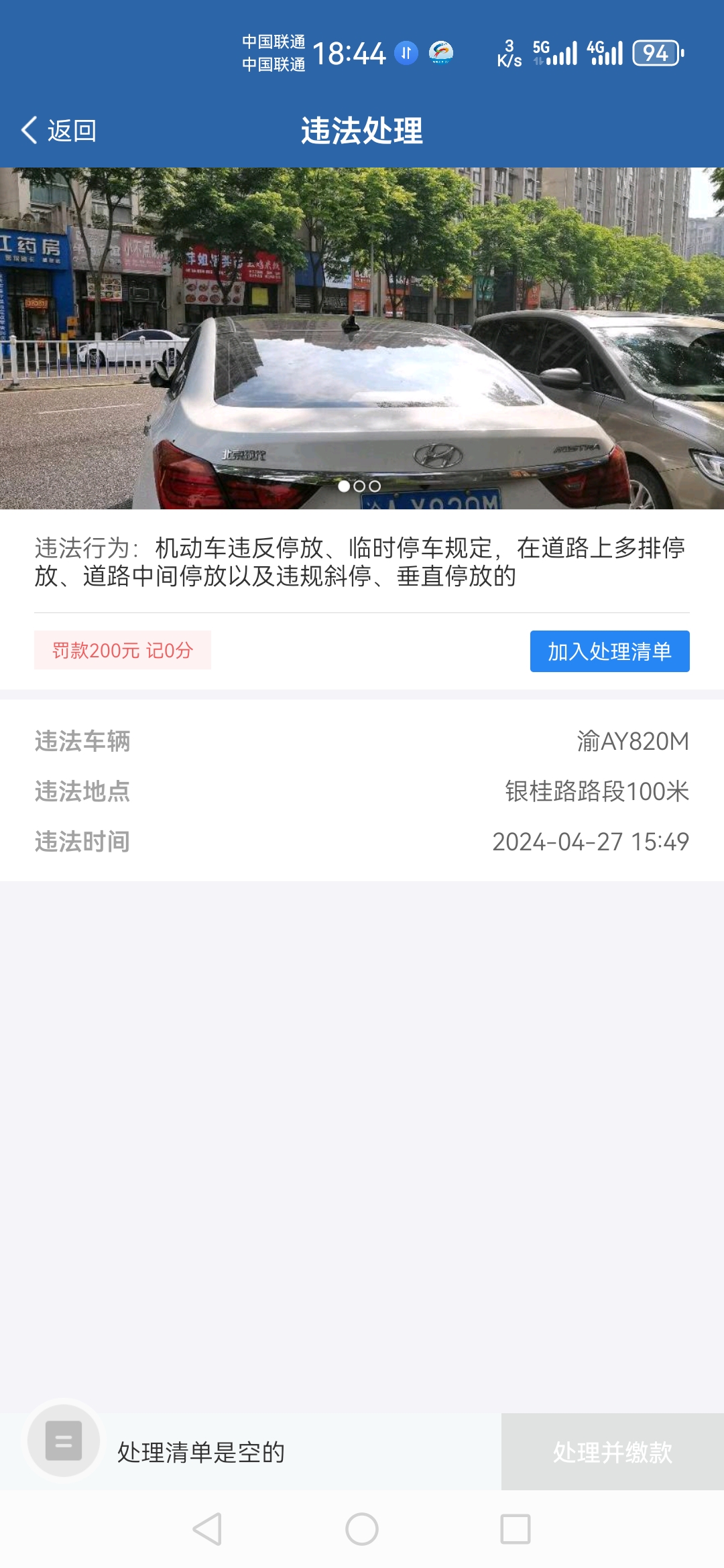
Task: Tap the photo carousel page indicator dots
Action: click(x=359, y=486)
